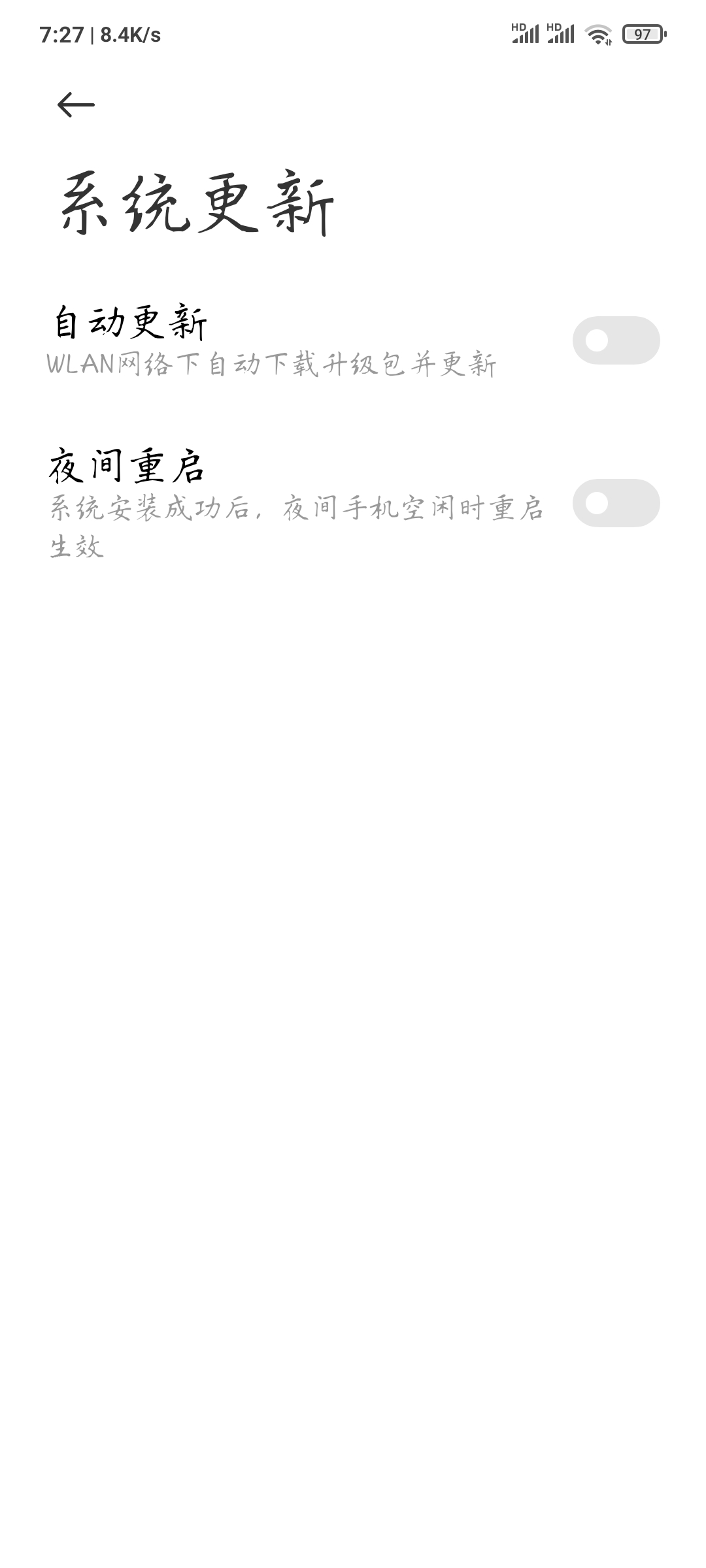Turn on the 夜间重启 night restart switch
Screen dimensions: 706x1568
[x=616, y=503]
